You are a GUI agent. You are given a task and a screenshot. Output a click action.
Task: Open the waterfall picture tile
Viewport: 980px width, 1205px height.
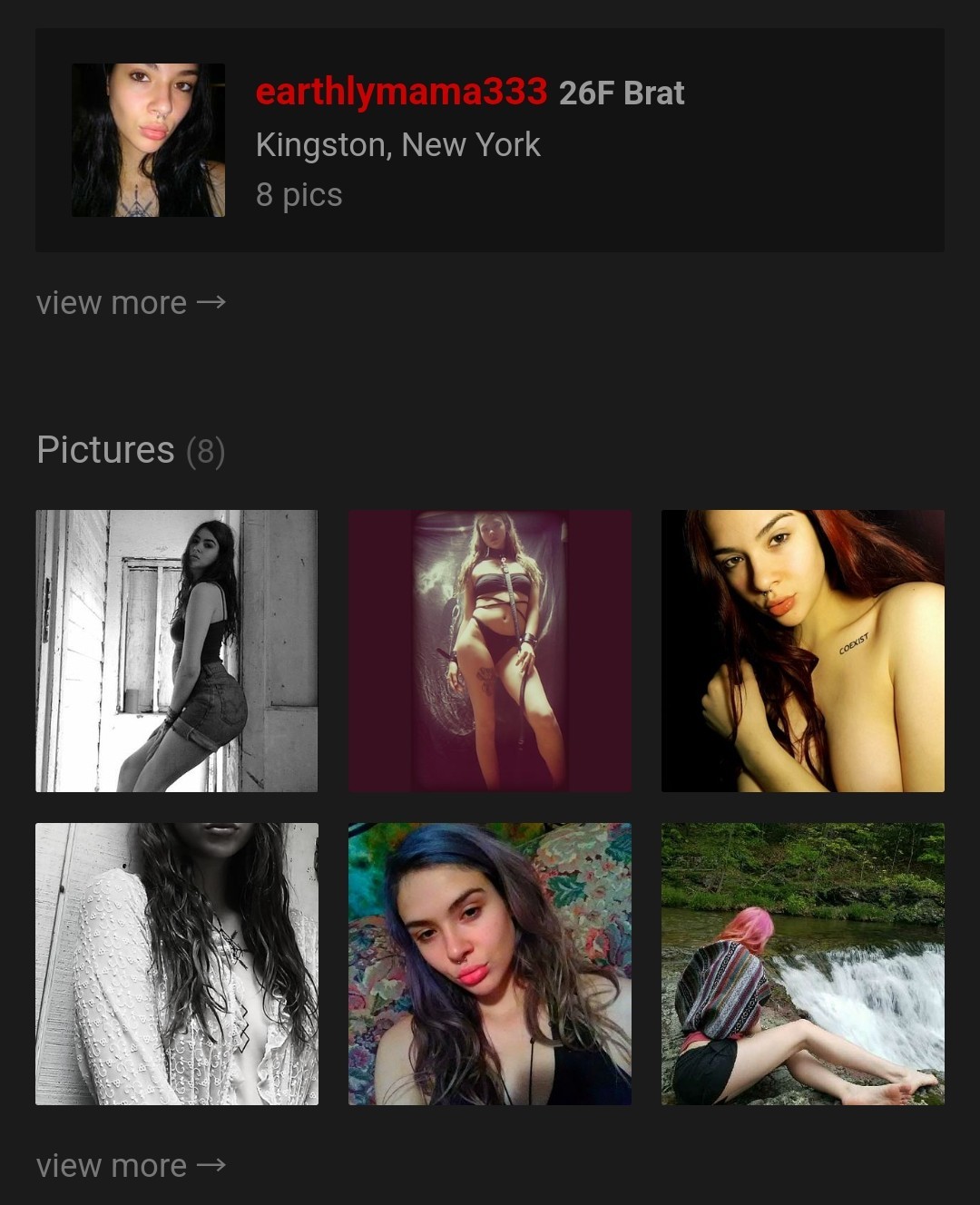coord(803,964)
